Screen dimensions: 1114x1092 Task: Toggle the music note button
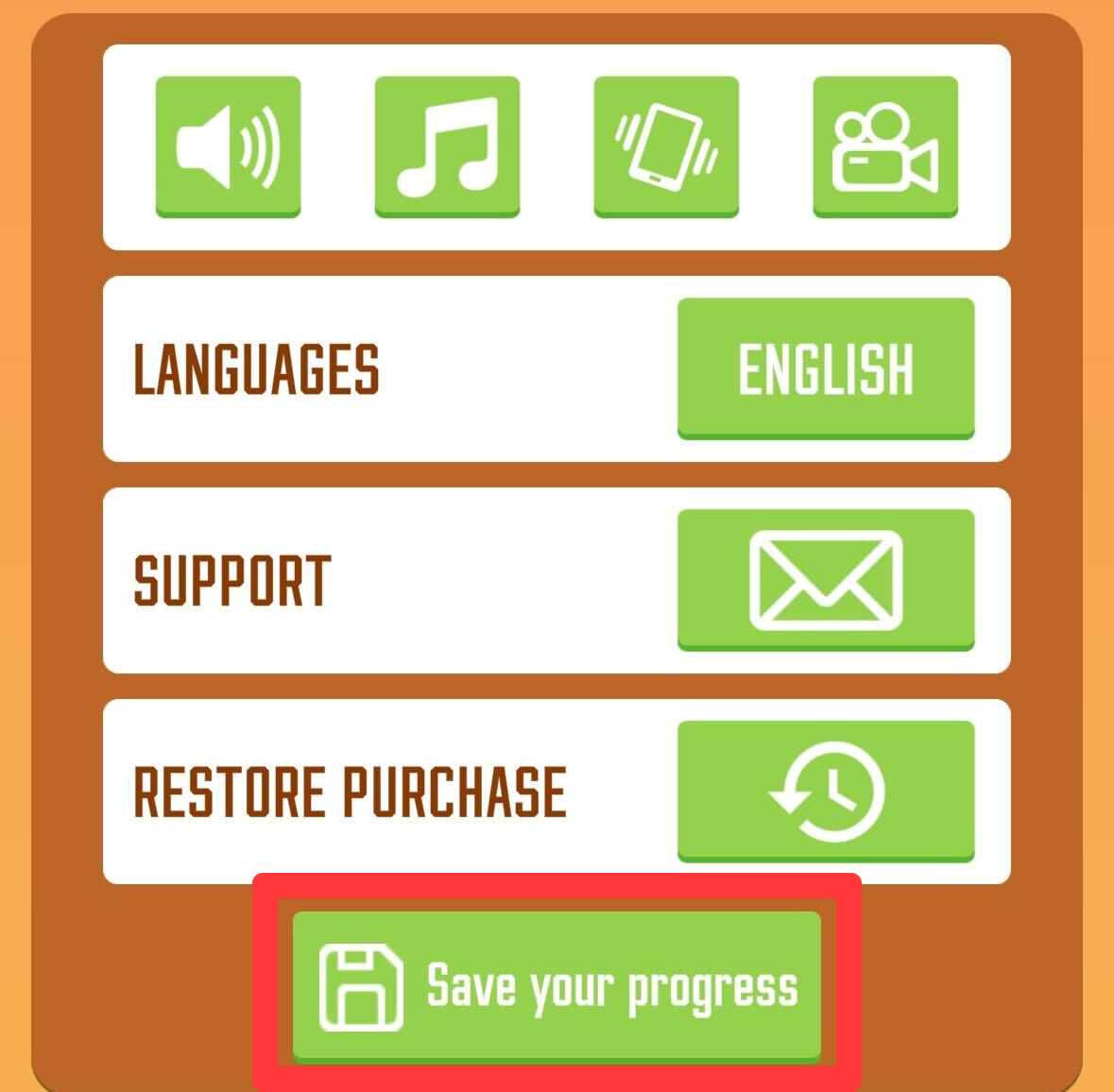tap(447, 146)
